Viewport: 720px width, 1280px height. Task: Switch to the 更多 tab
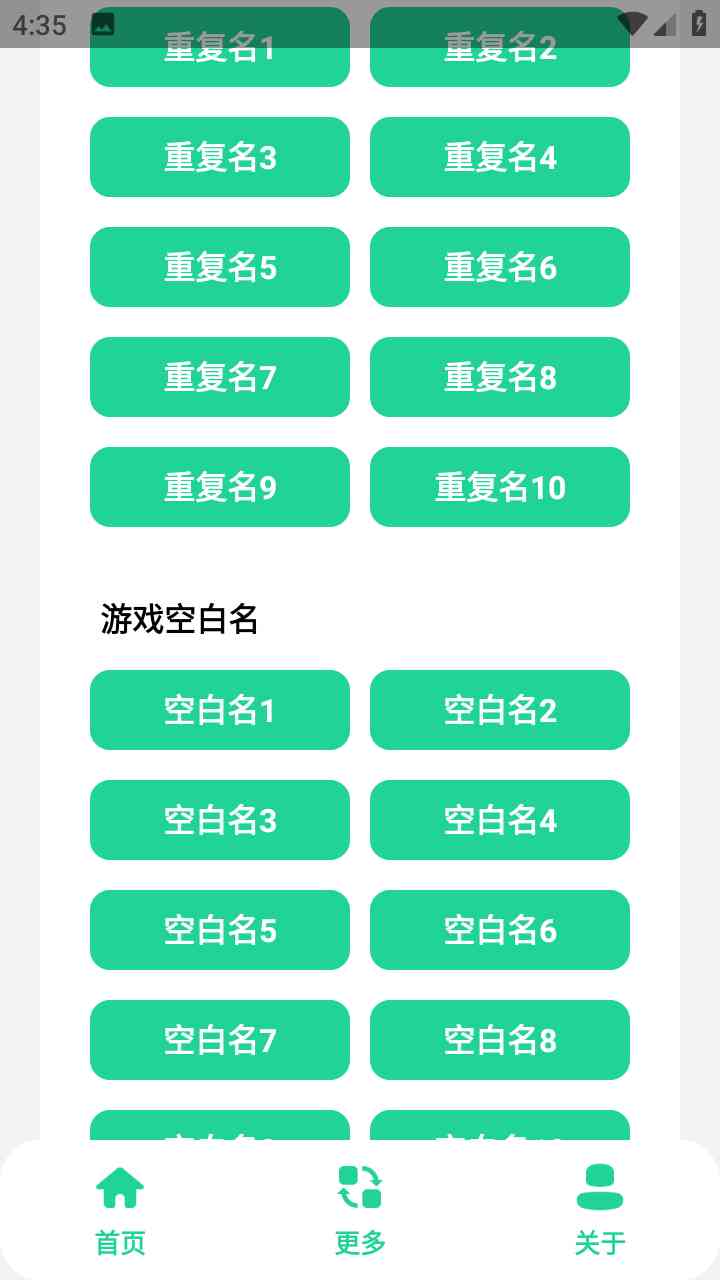pyautogui.click(x=360, y=1210)
